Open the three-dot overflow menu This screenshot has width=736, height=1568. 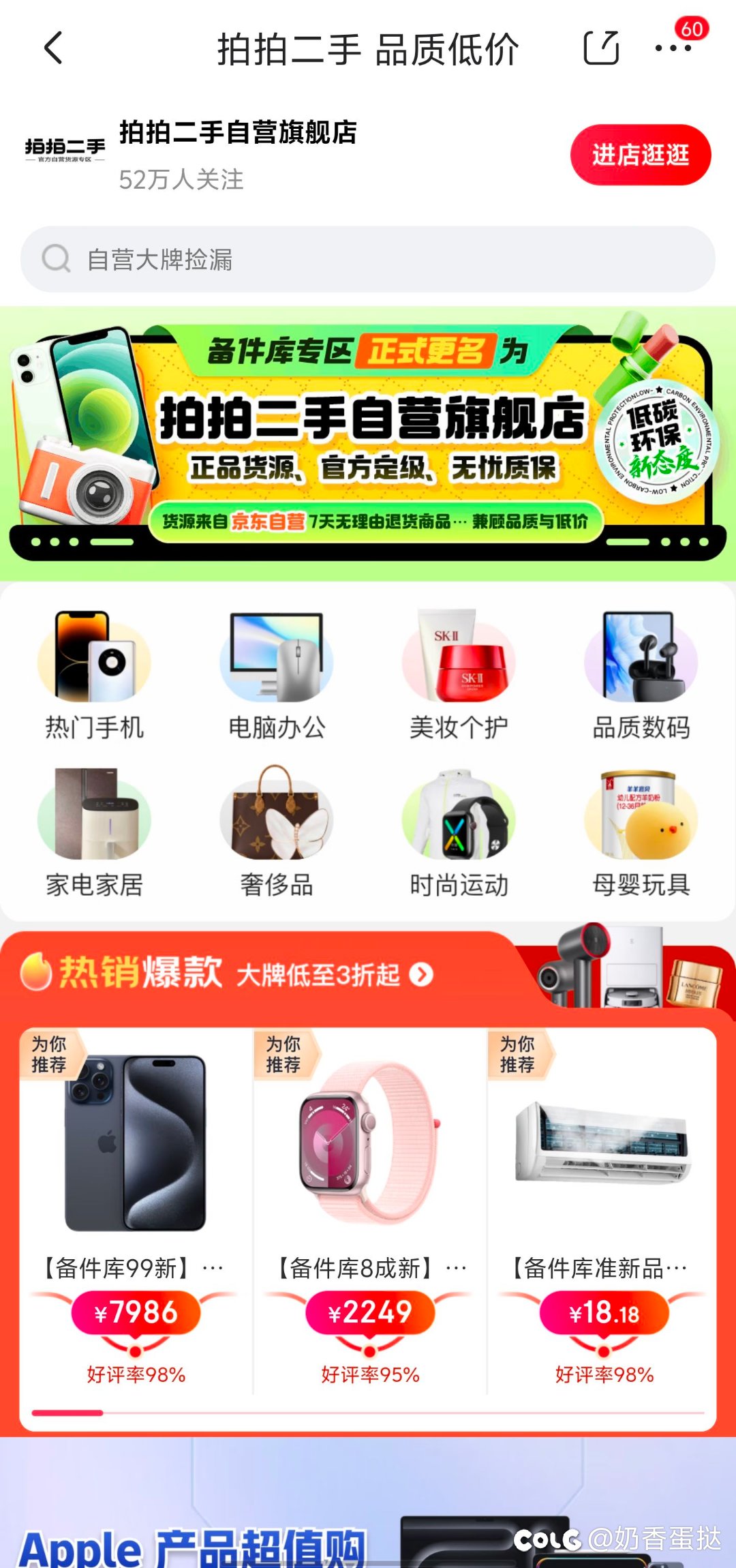[x=673, y=48]
